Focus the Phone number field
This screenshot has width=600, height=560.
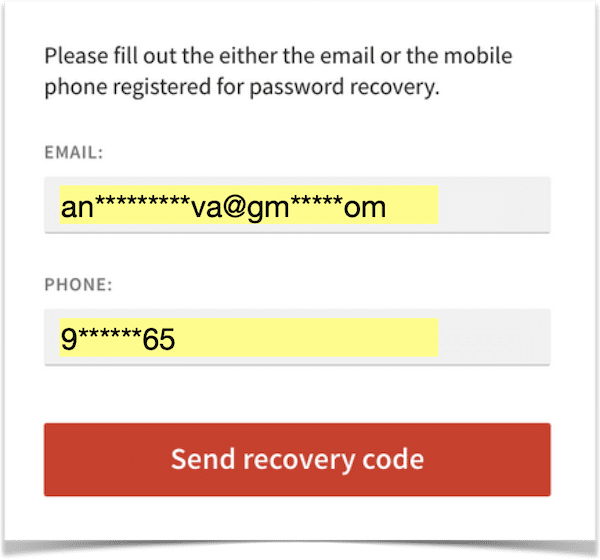tap(296, 338)
